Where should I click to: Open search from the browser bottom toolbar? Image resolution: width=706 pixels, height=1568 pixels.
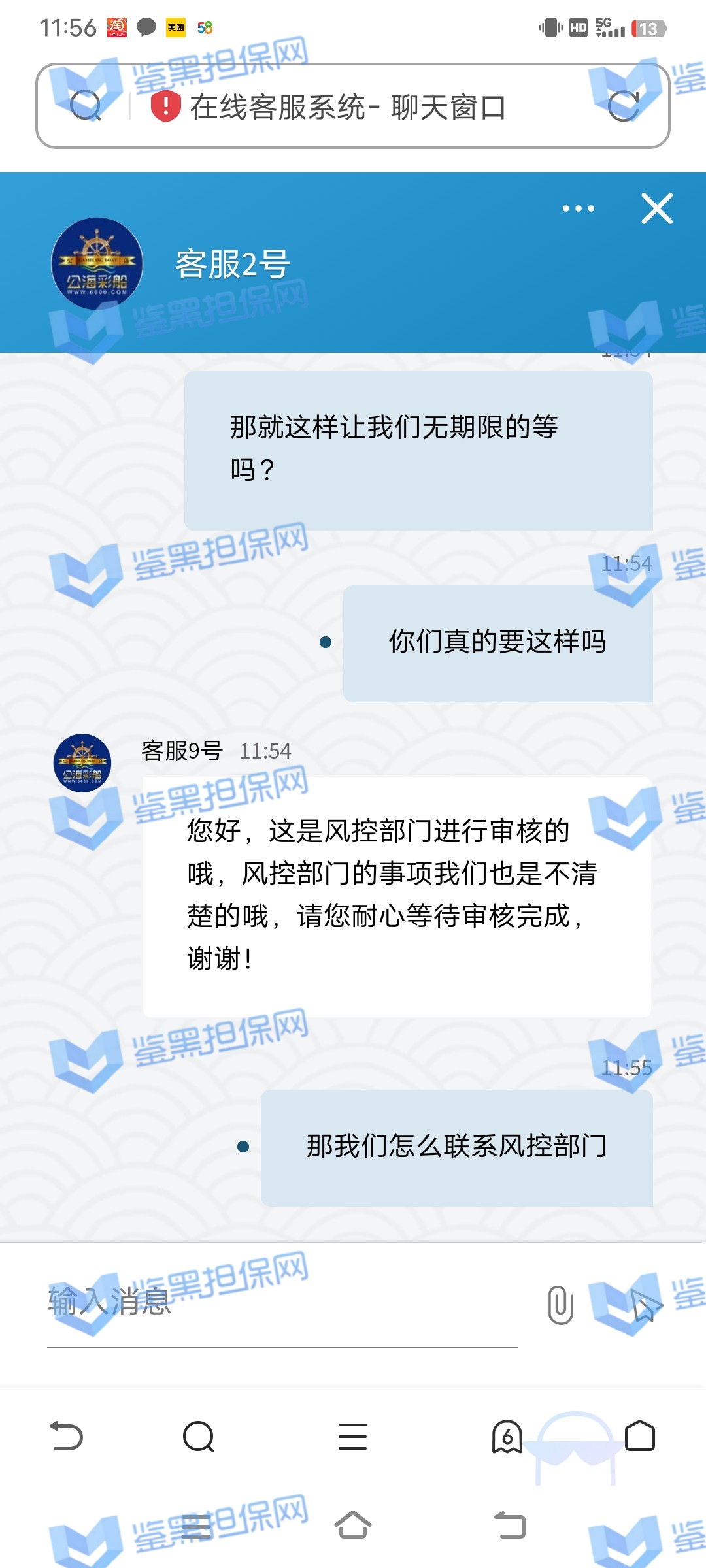click(x=199, y=1437)
